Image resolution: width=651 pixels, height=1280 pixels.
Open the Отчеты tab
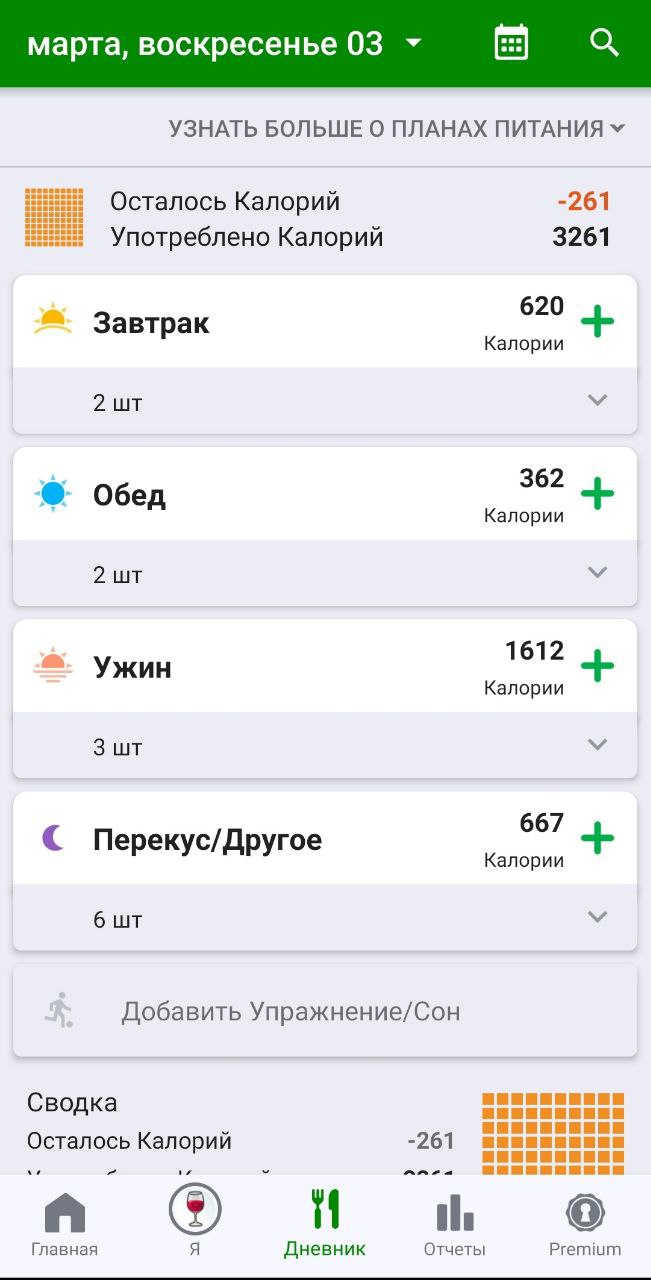click(455, 1224)
